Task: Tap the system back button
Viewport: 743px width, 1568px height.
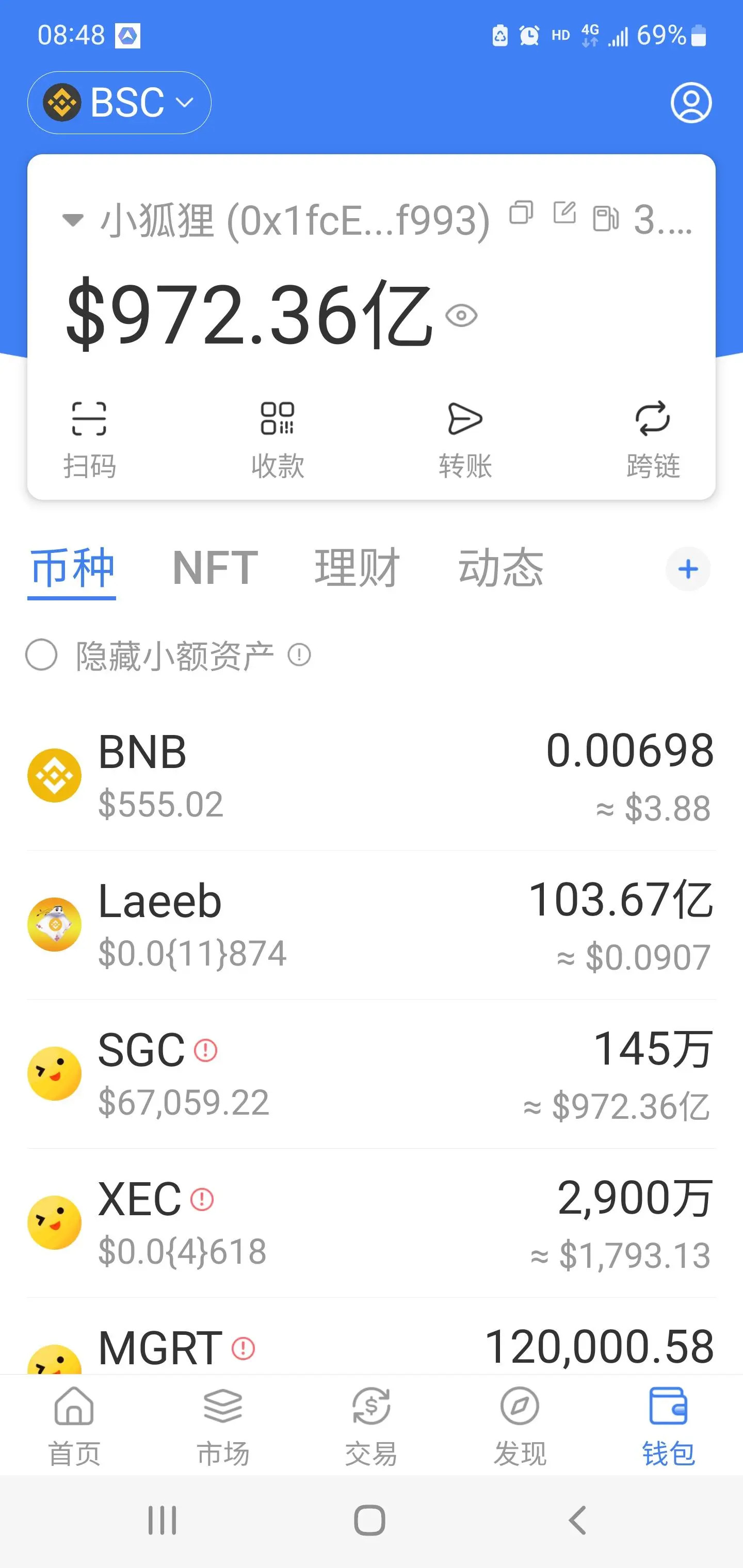Action: (x=577, y=1520)
